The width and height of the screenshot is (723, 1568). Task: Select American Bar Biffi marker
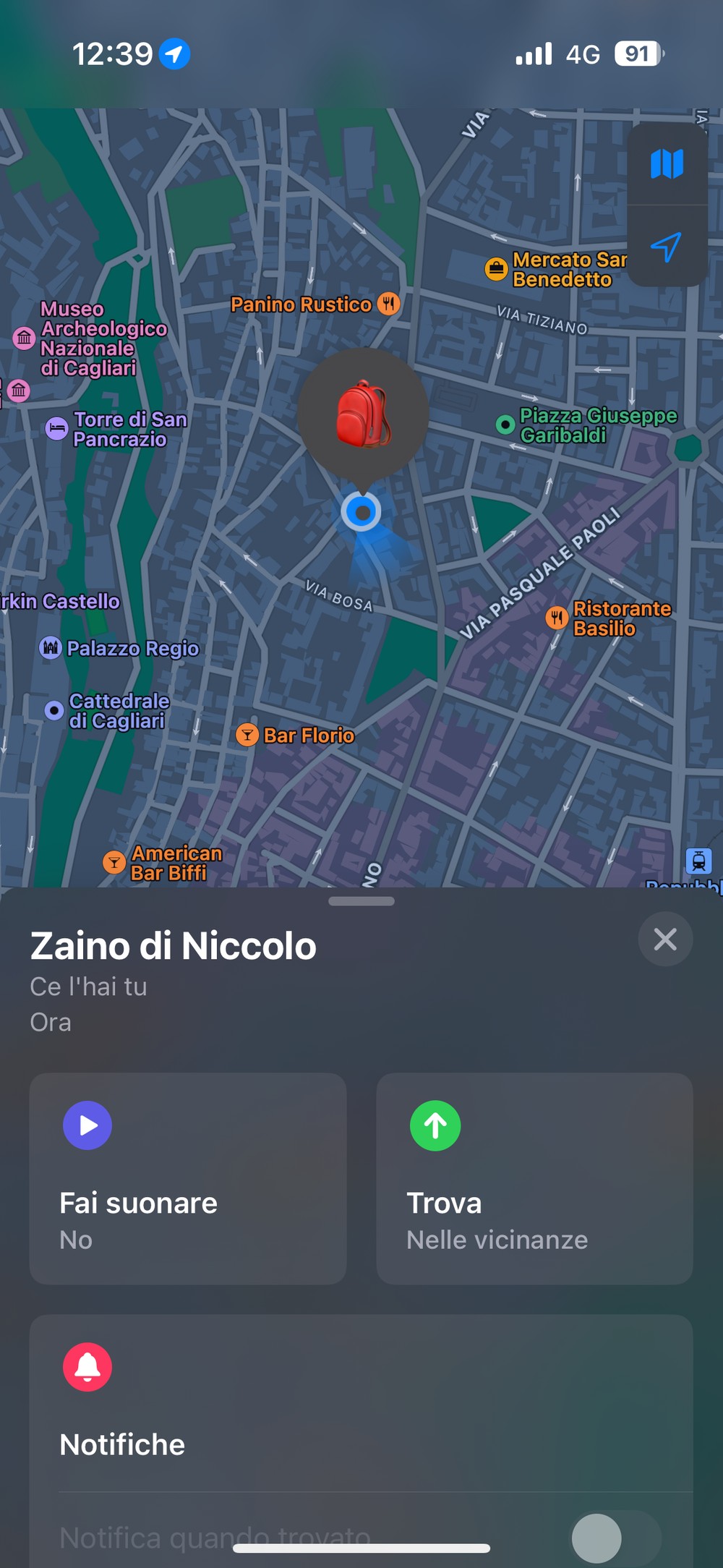coord(163,863)
